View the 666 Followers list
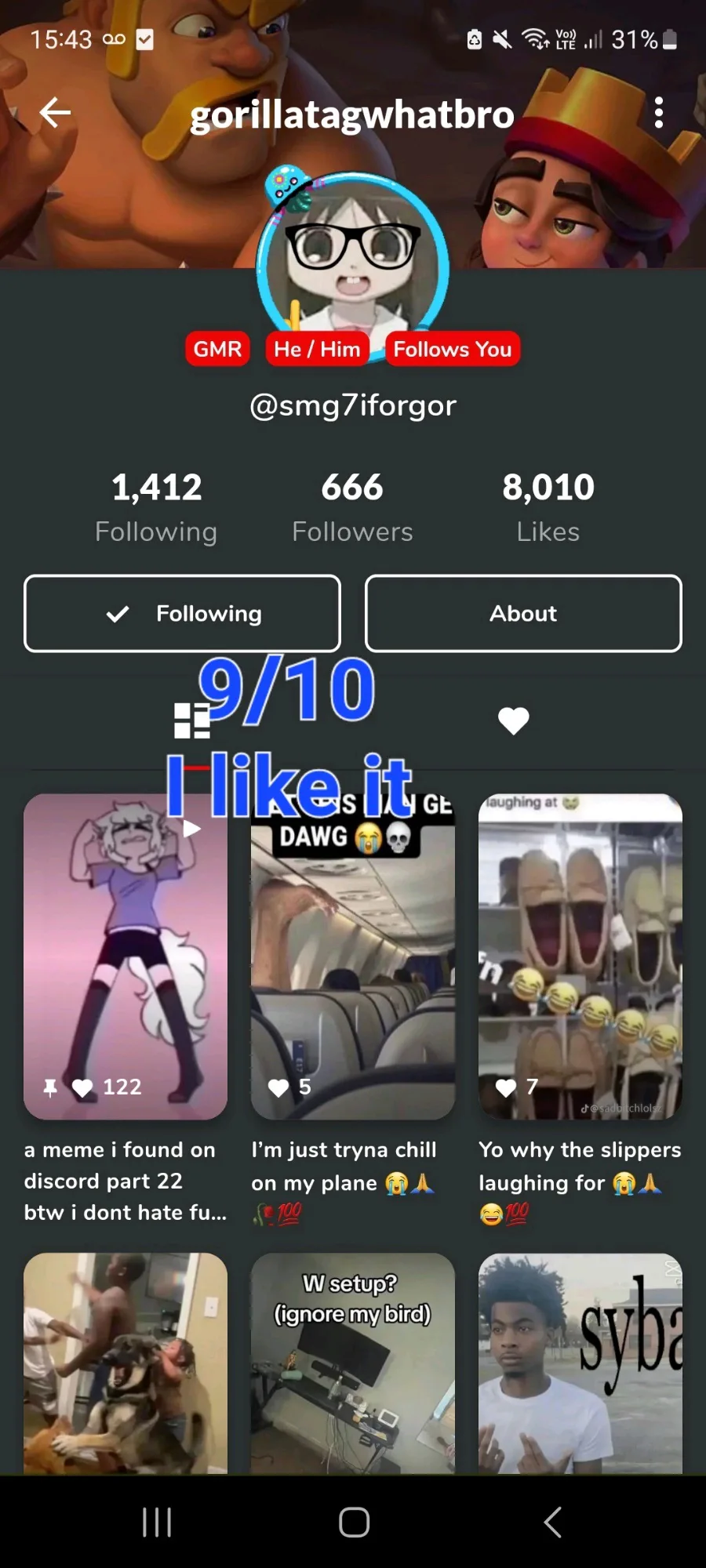This screenshot has height=1568, width=706. [352, 507]
